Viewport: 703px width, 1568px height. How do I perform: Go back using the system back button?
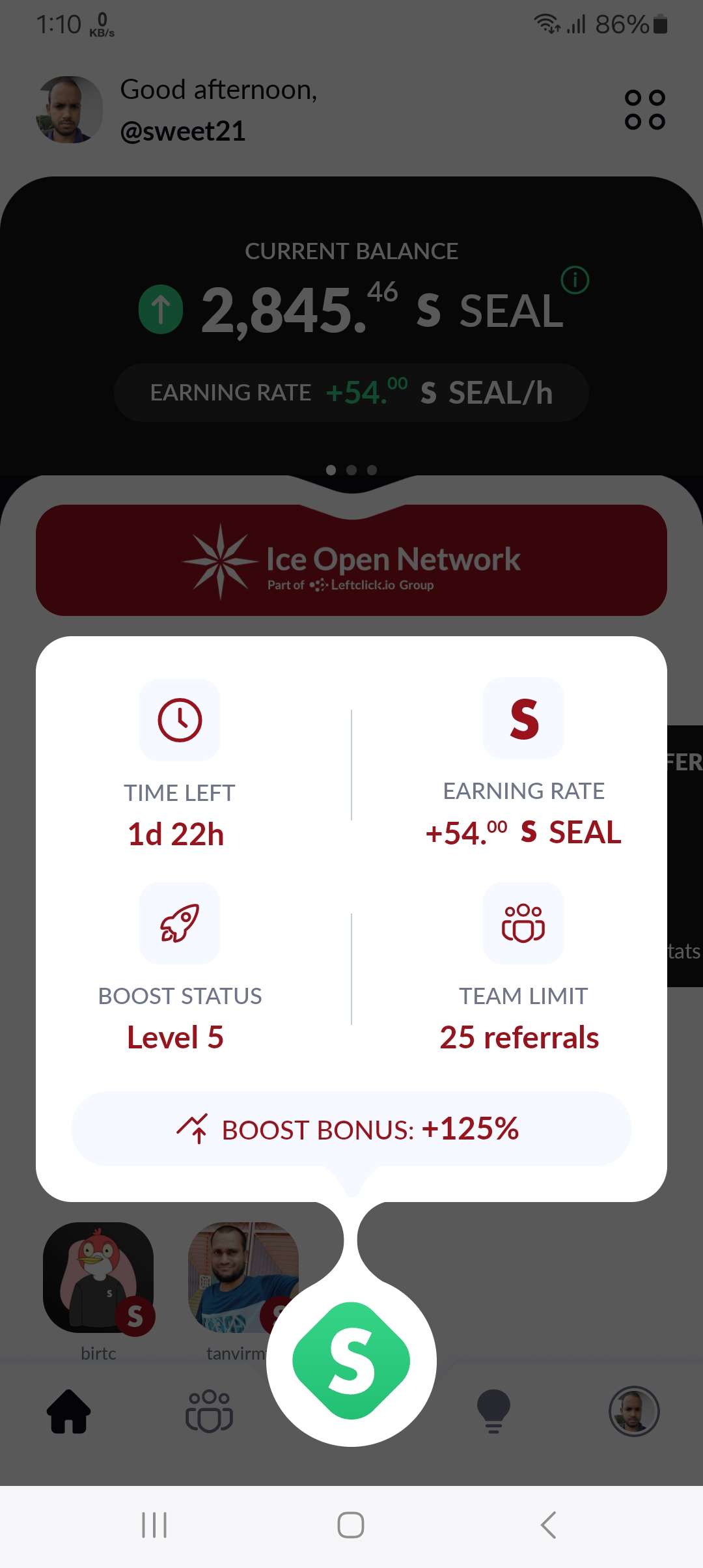tap(548, 1525)
